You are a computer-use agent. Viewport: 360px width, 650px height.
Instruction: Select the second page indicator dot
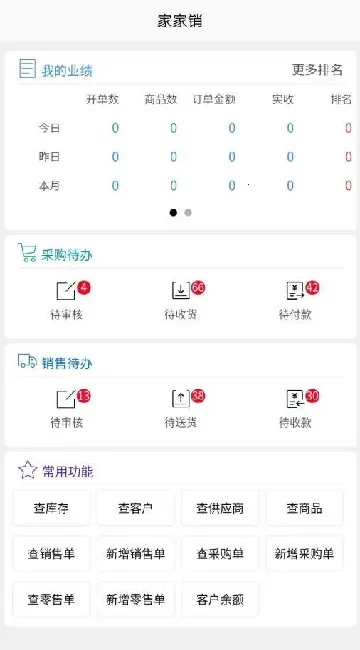188,213
